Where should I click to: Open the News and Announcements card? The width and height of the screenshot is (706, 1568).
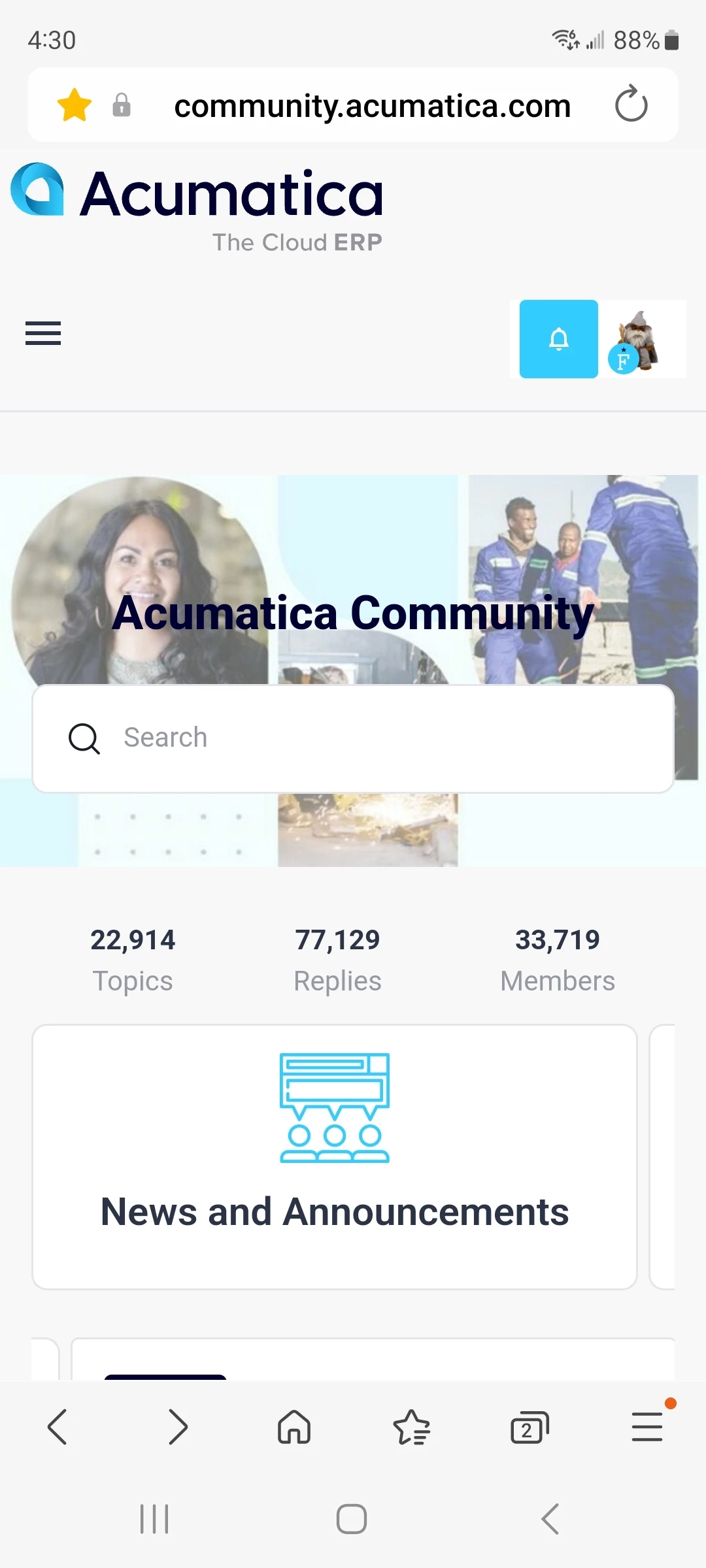tap(335, 1157)
